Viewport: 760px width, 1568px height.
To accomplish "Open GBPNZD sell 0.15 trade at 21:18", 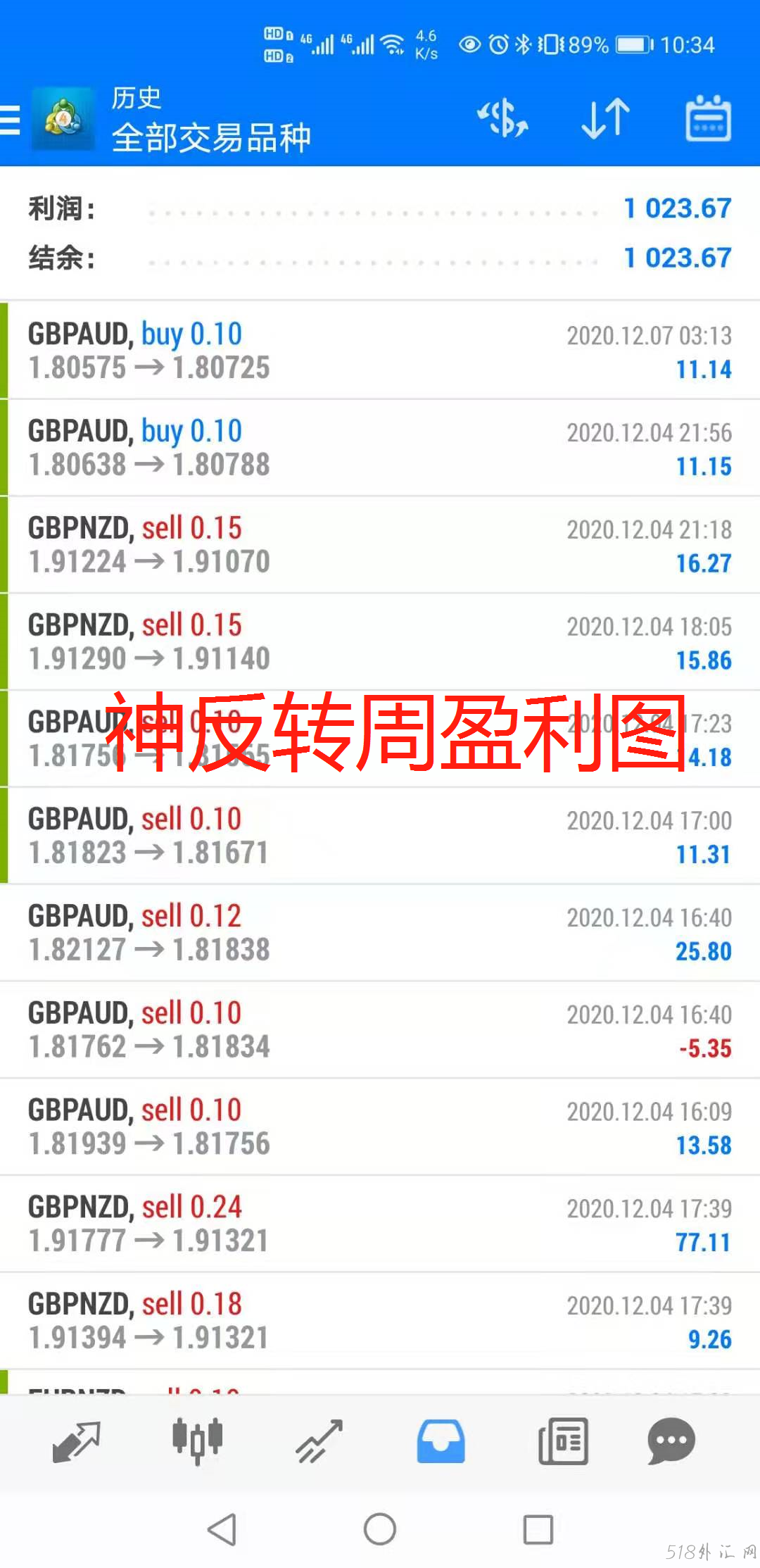I will point(380,545).
